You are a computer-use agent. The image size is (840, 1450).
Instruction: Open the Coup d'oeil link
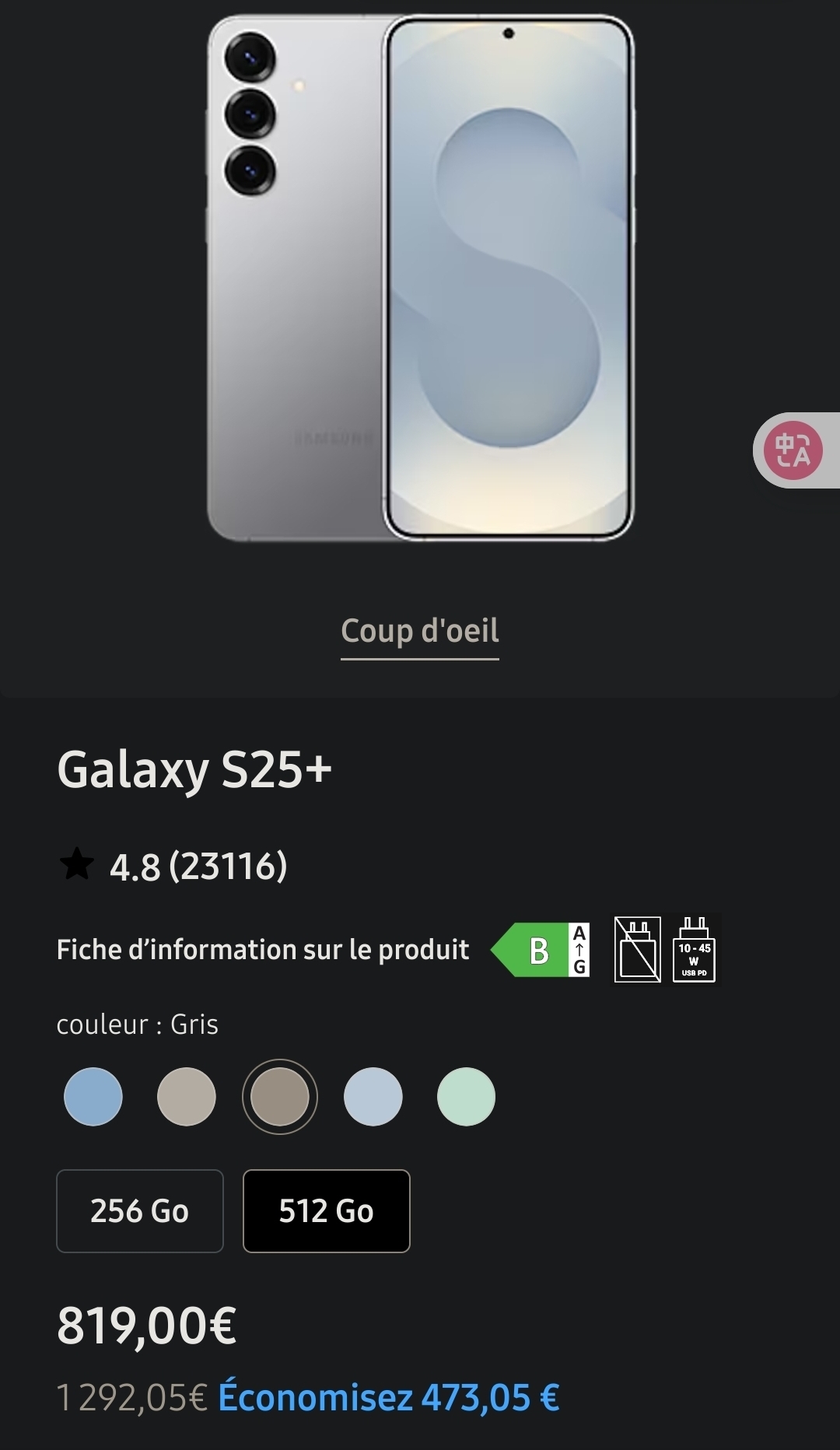[x=420, y=632]
